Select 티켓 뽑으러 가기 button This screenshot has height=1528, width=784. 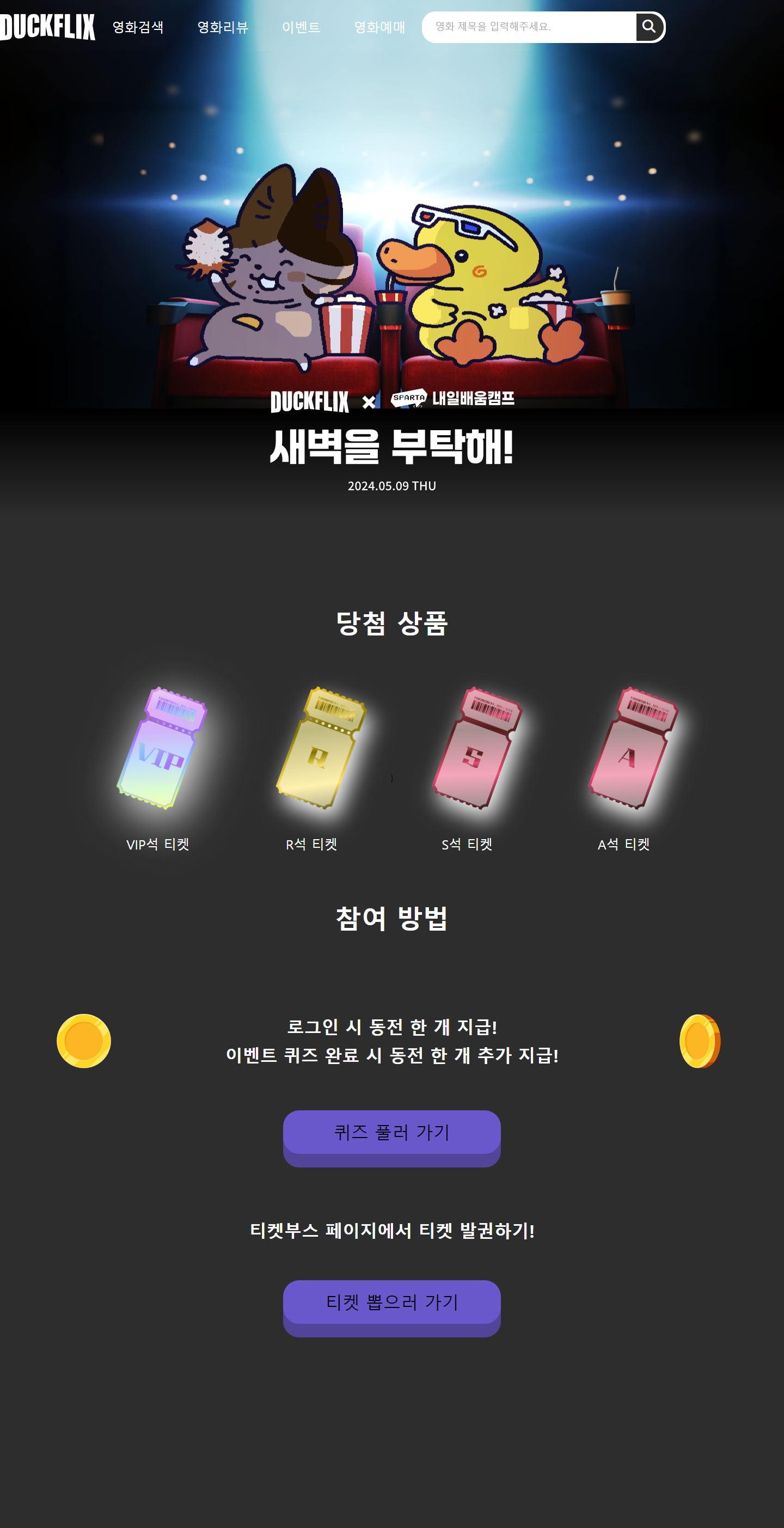391,1303
